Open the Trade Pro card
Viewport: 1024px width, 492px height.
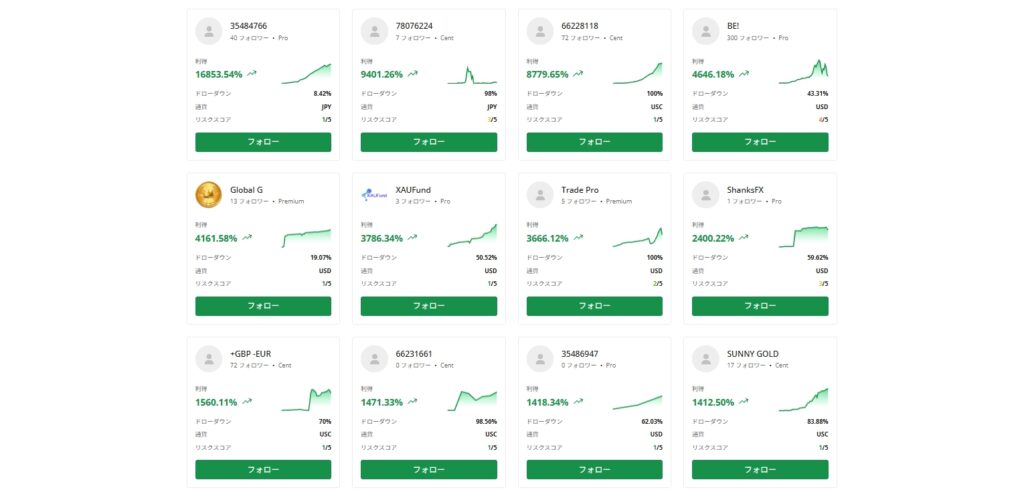coord(580,189)
